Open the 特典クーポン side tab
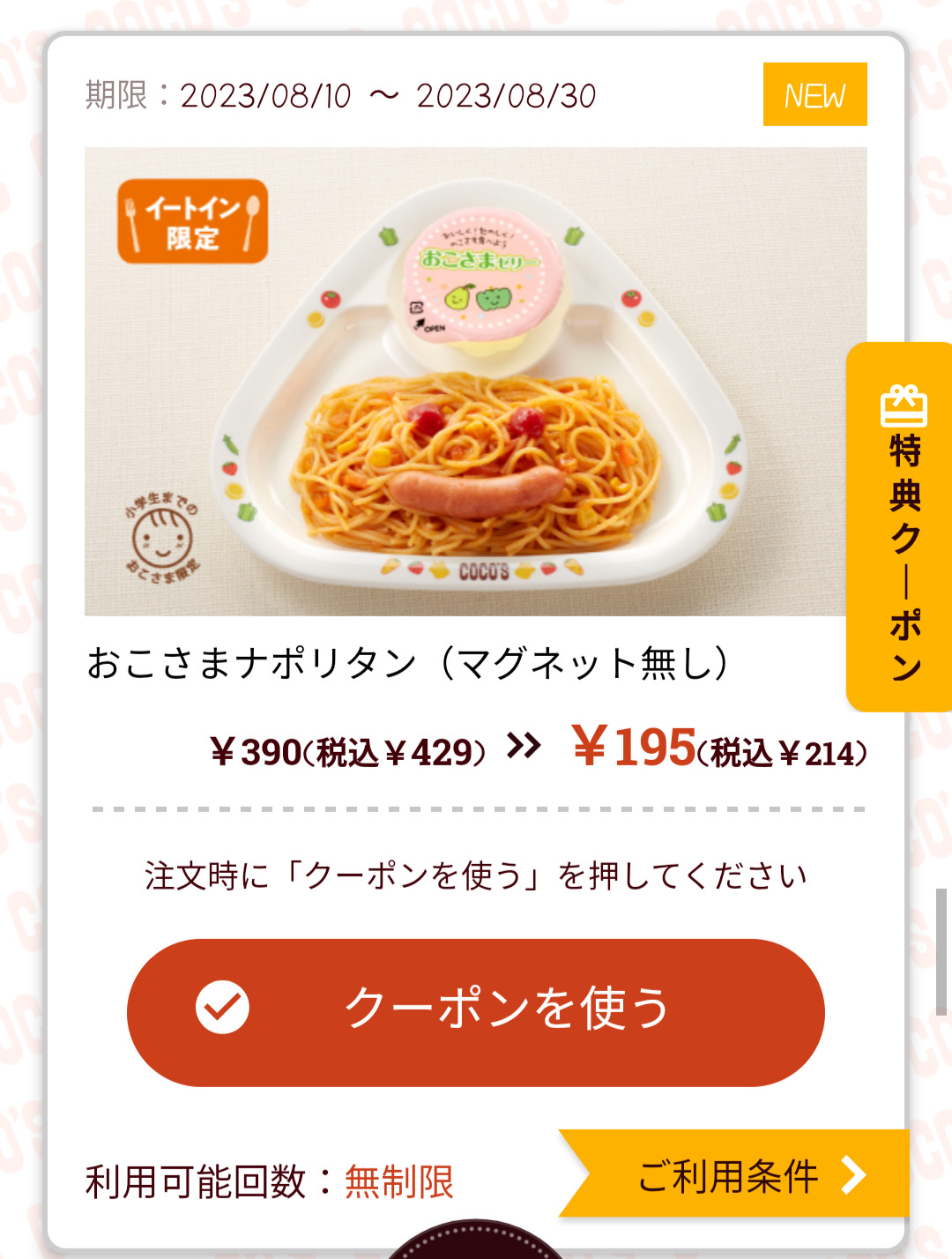Screen dimensions: 952x1259 903,527
